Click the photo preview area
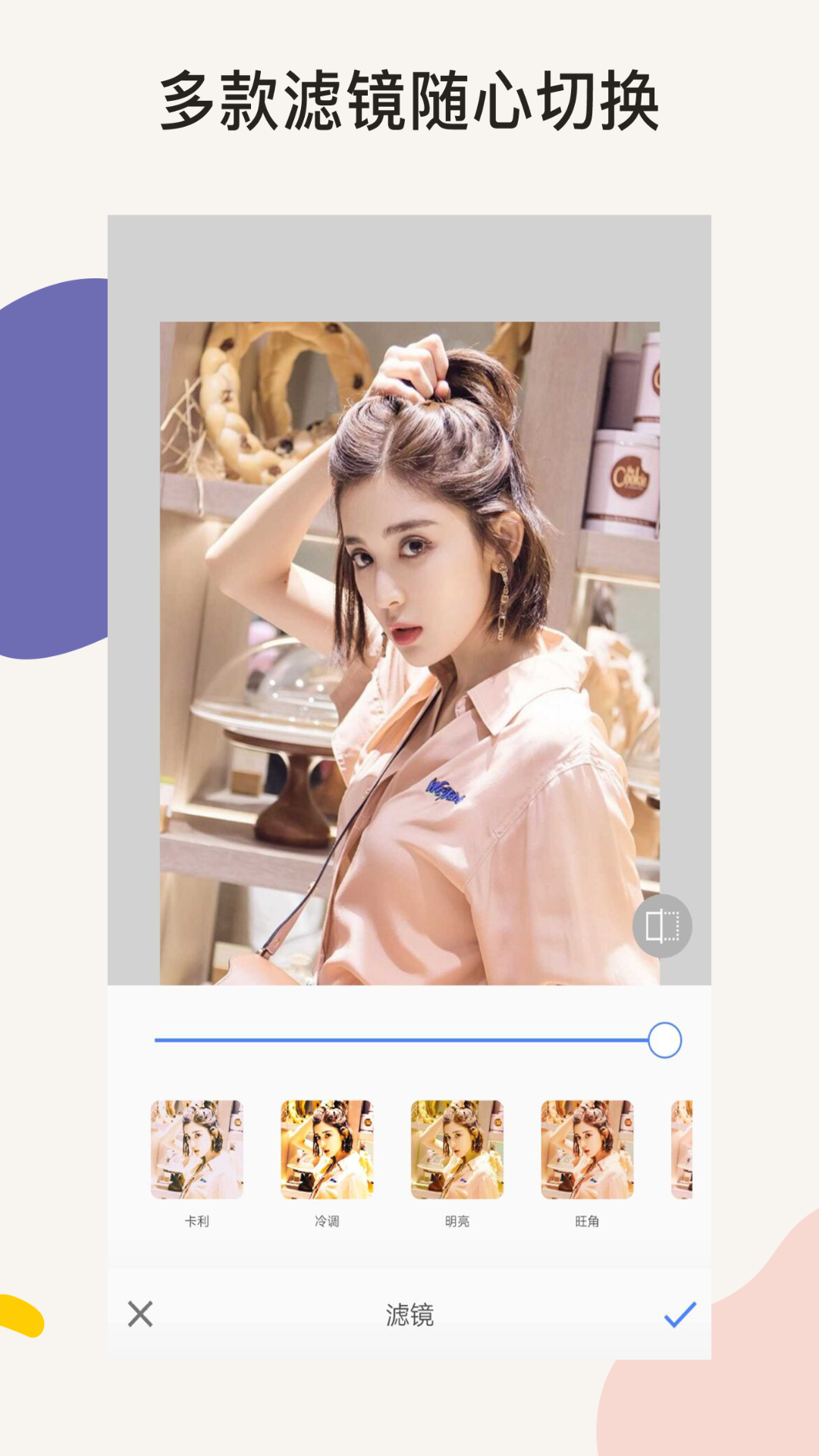Image resolution: width=819 pixels, height=1456 pixels. coord(409,652)
